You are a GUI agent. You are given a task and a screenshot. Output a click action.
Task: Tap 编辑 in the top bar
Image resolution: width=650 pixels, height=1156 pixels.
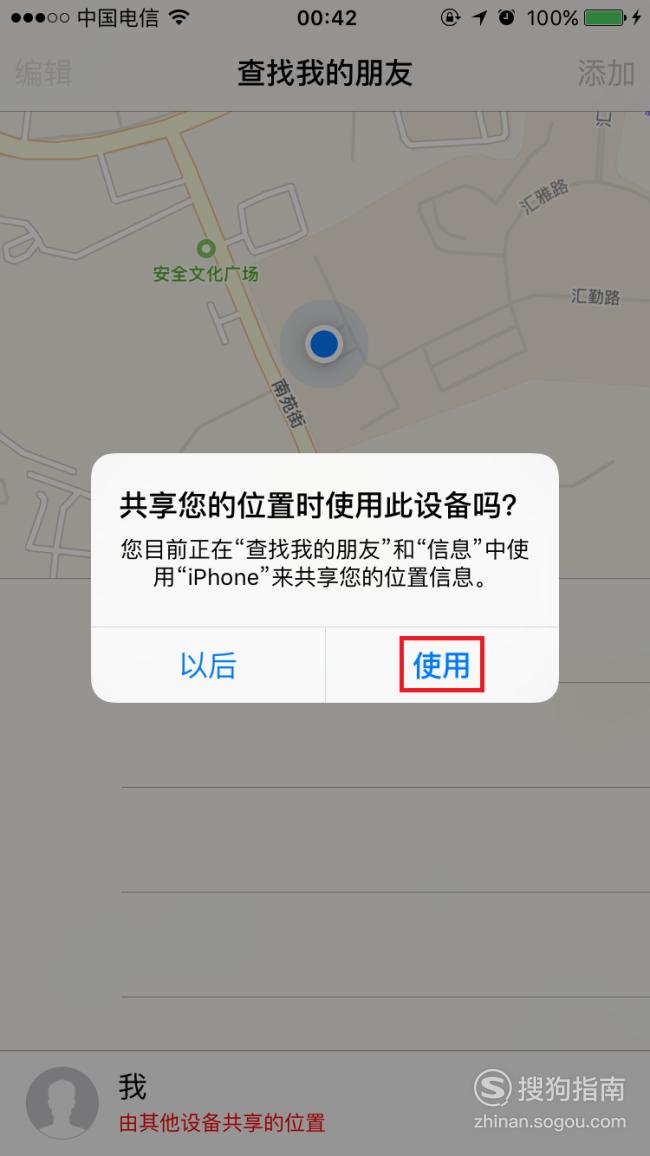click(43, 74)
